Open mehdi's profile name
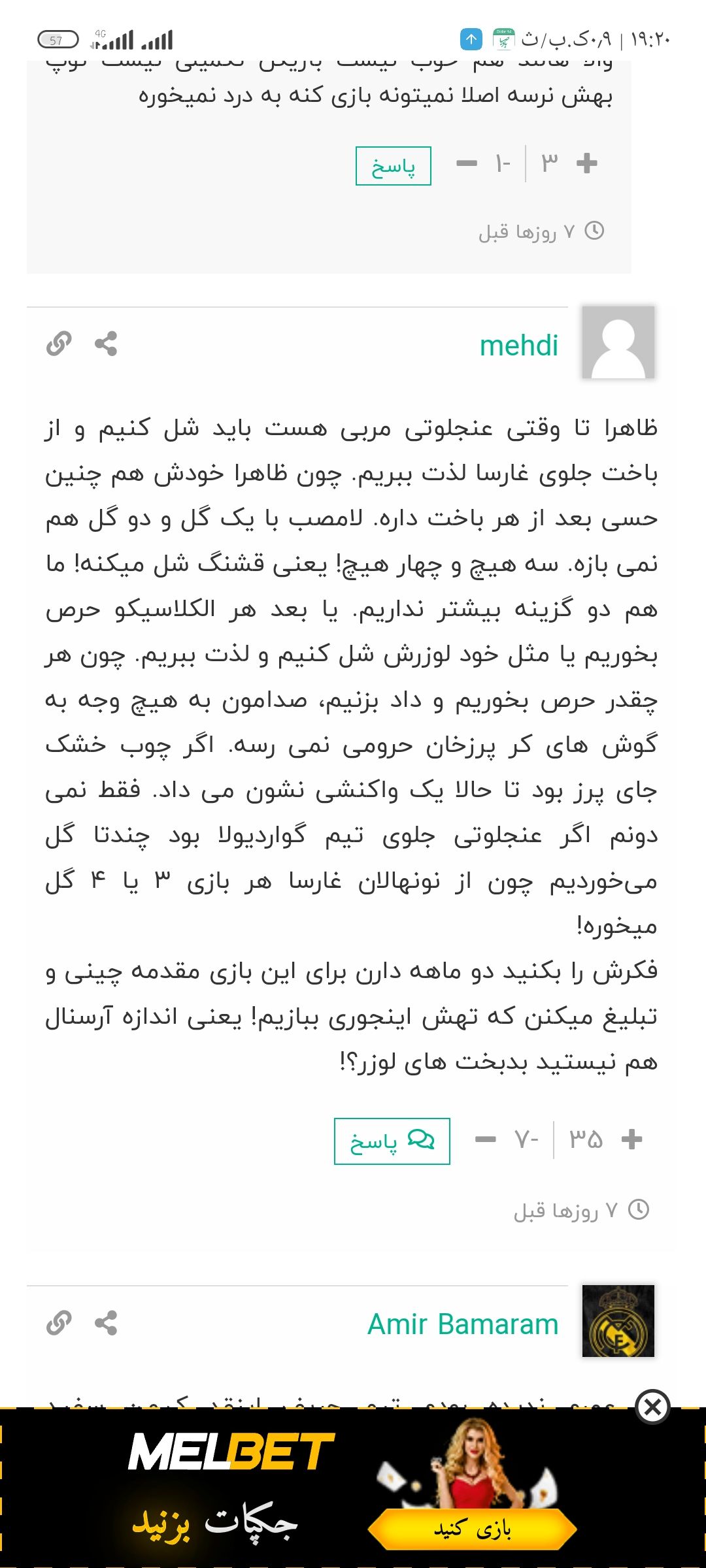The image size is (706, 1568). (x=519, y=345)
